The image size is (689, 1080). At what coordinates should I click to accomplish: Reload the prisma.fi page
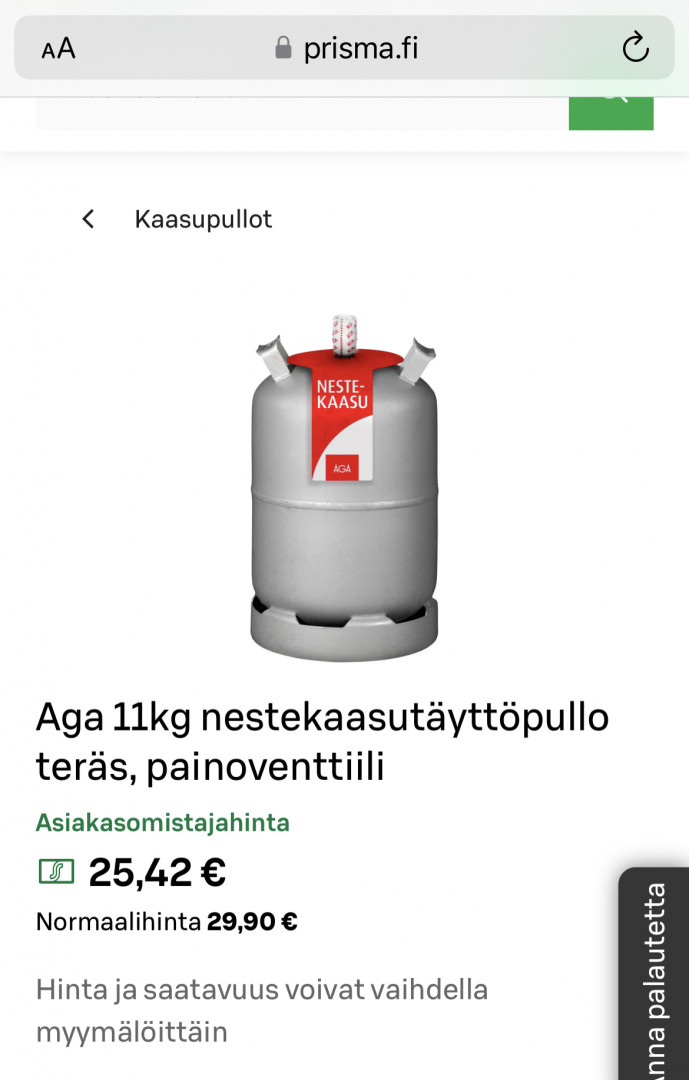click(635, 48)
